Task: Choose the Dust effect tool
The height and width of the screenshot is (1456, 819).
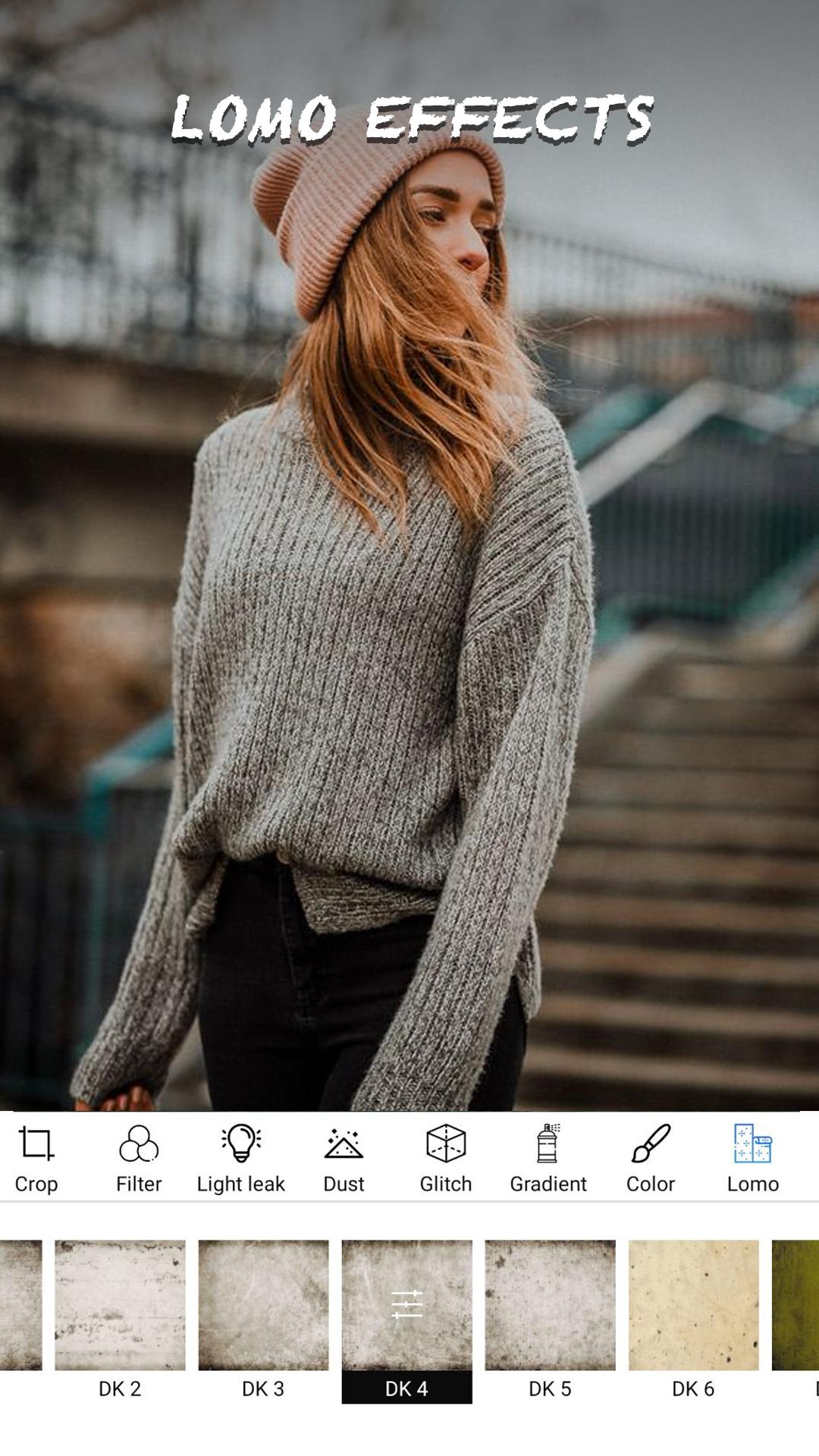Action: click(x=344, y=1159)
